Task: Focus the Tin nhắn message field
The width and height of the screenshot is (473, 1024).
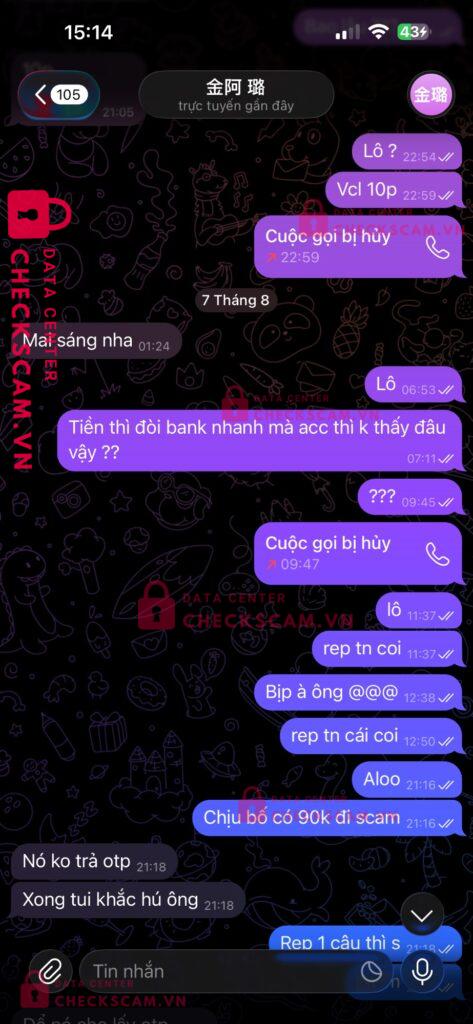Action: pyautogui.click(x=222, y=971)
